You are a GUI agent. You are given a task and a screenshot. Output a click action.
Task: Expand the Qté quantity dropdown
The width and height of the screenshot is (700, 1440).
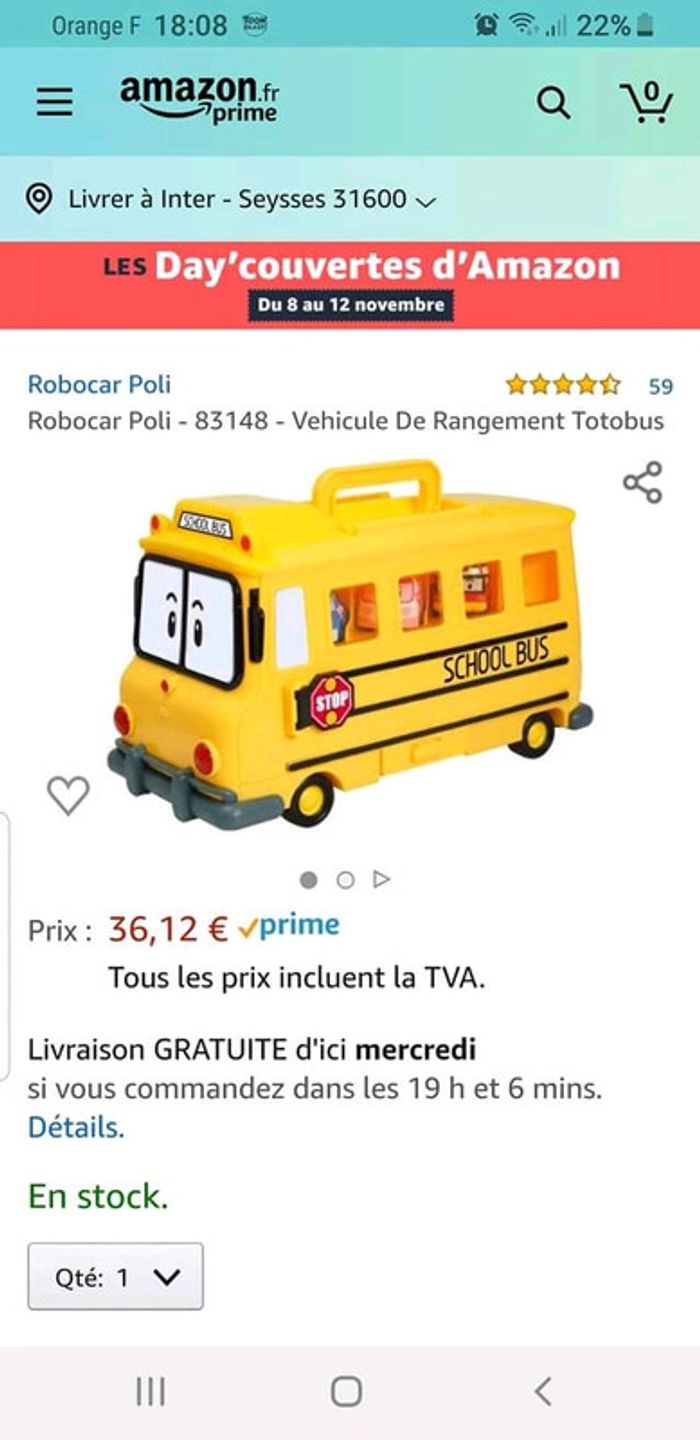tap(115, 1276)
